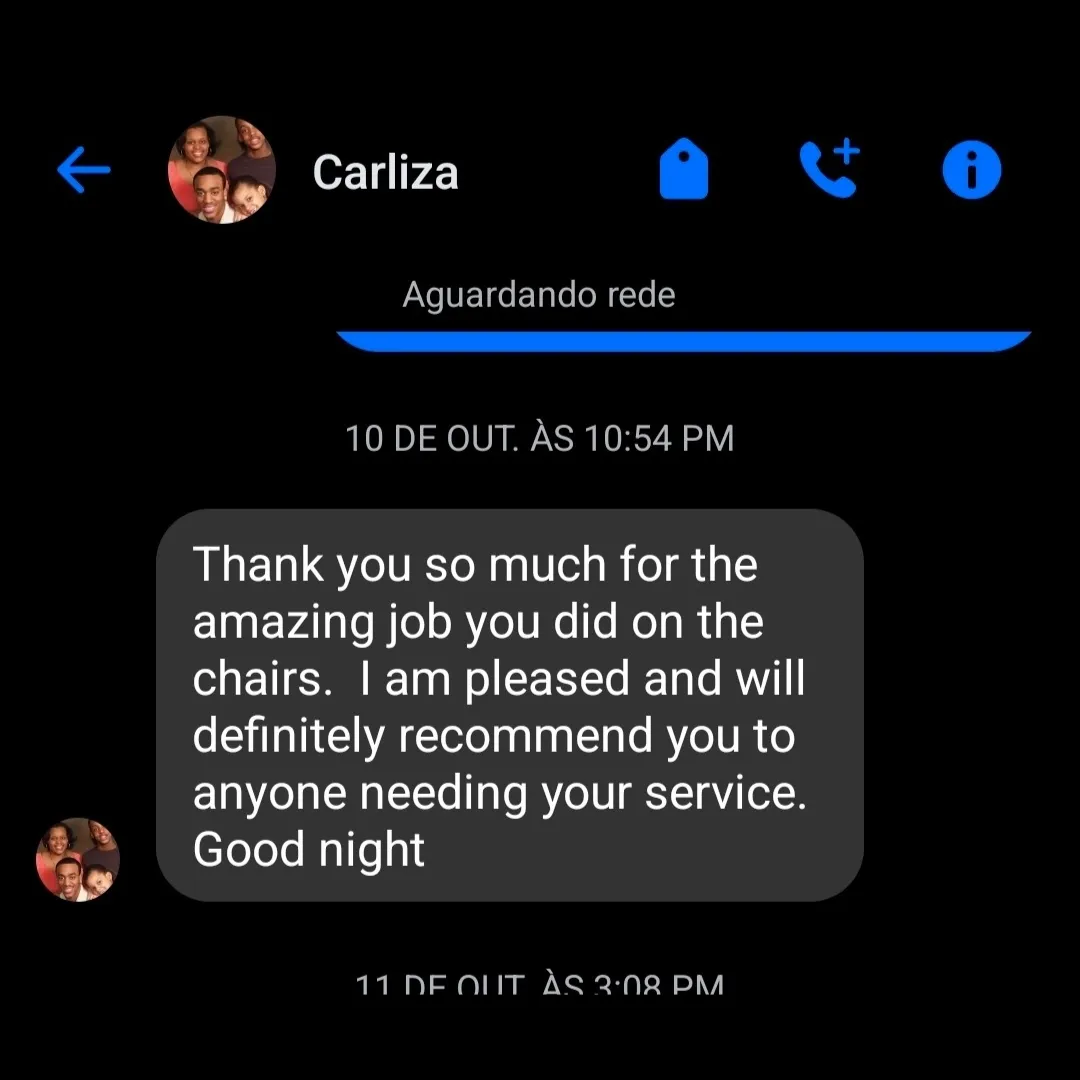This screenshot has height=1080, width=1080.
Task: Tap Carliza's avatar beside the message
Action: pyautogui.click(x=78, y=860)
